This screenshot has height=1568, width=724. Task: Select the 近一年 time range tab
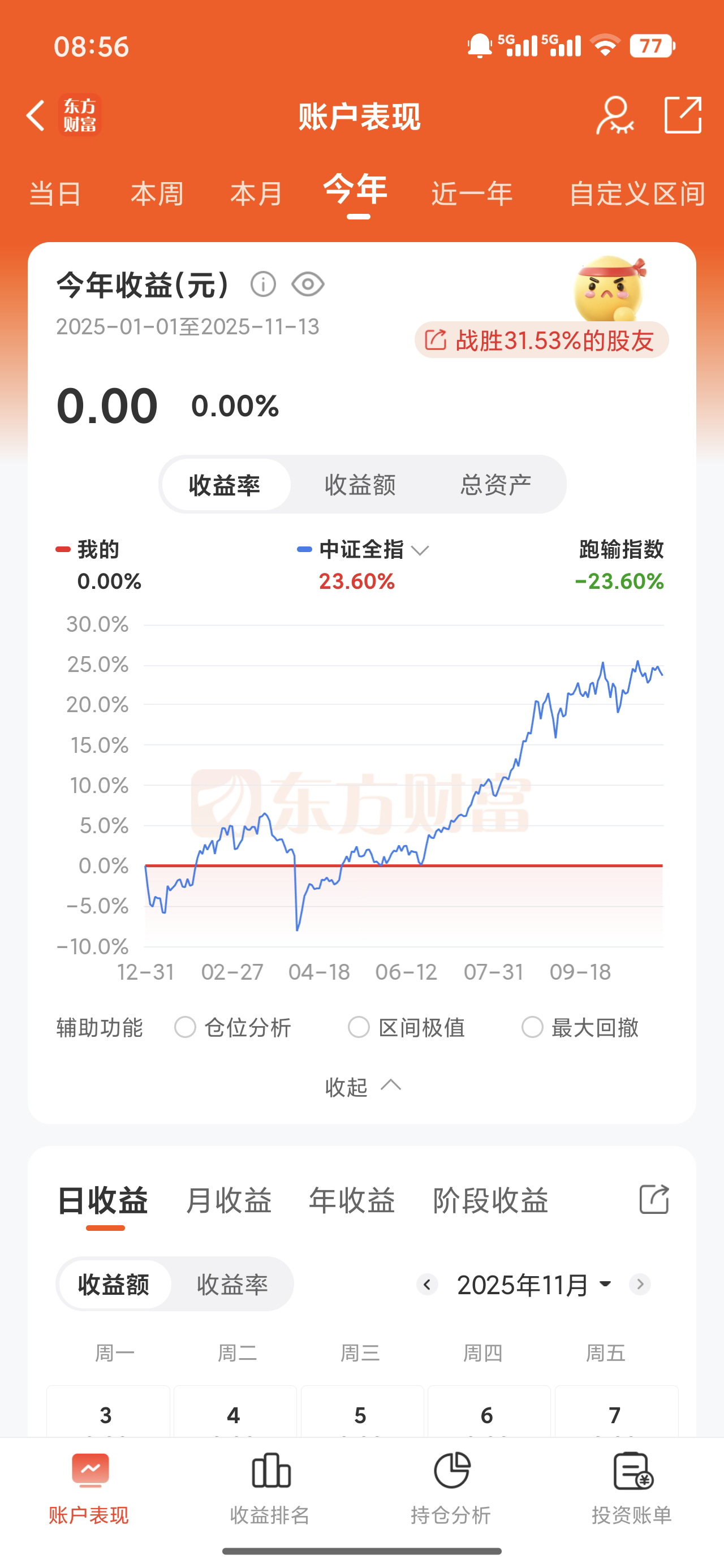(x=472, y=194)
